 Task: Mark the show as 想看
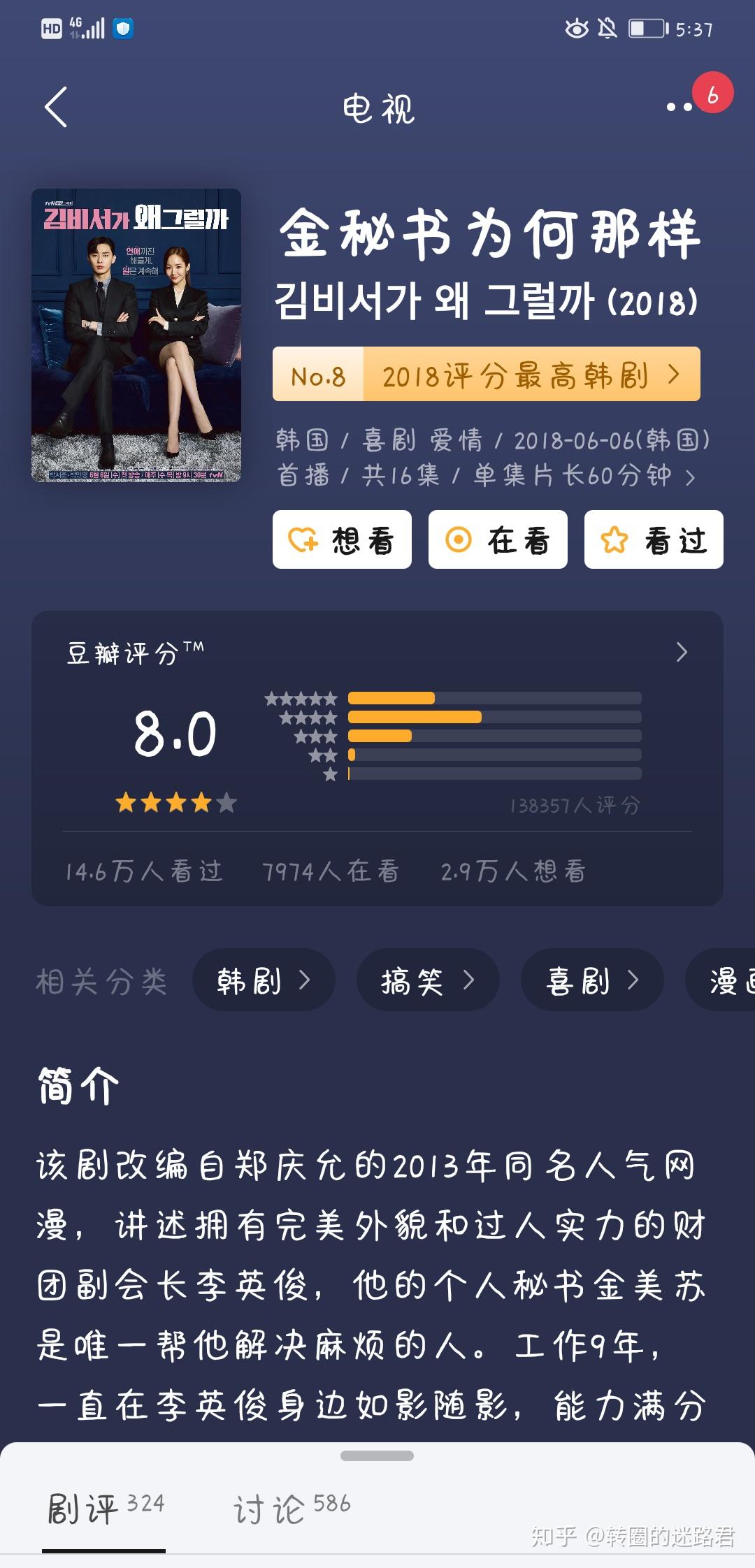click(342, 539)
